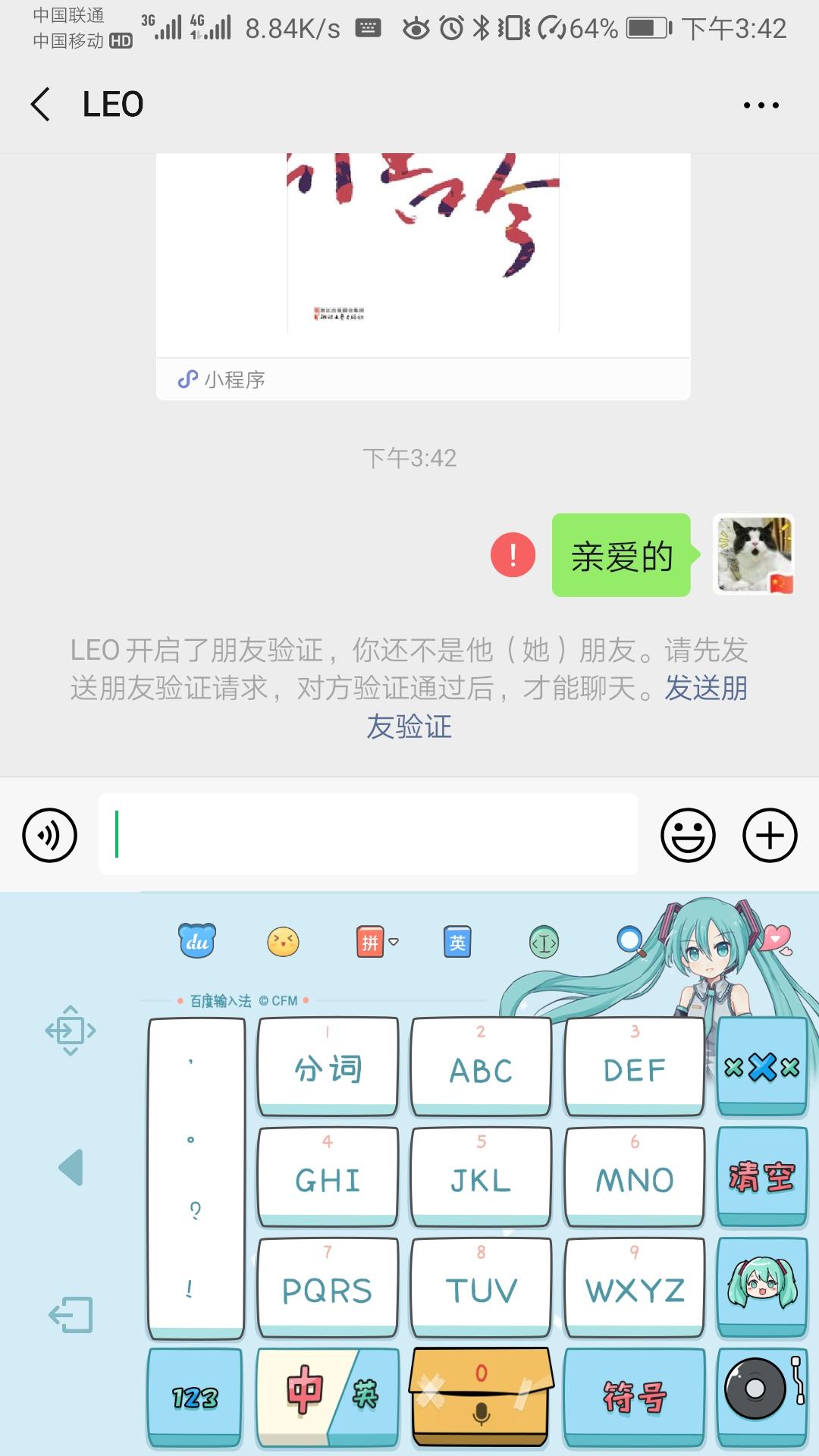Open WeChat sticker smiley next to input box
The width and height of the screenshot is (819, 1456).
coord(689,835)
